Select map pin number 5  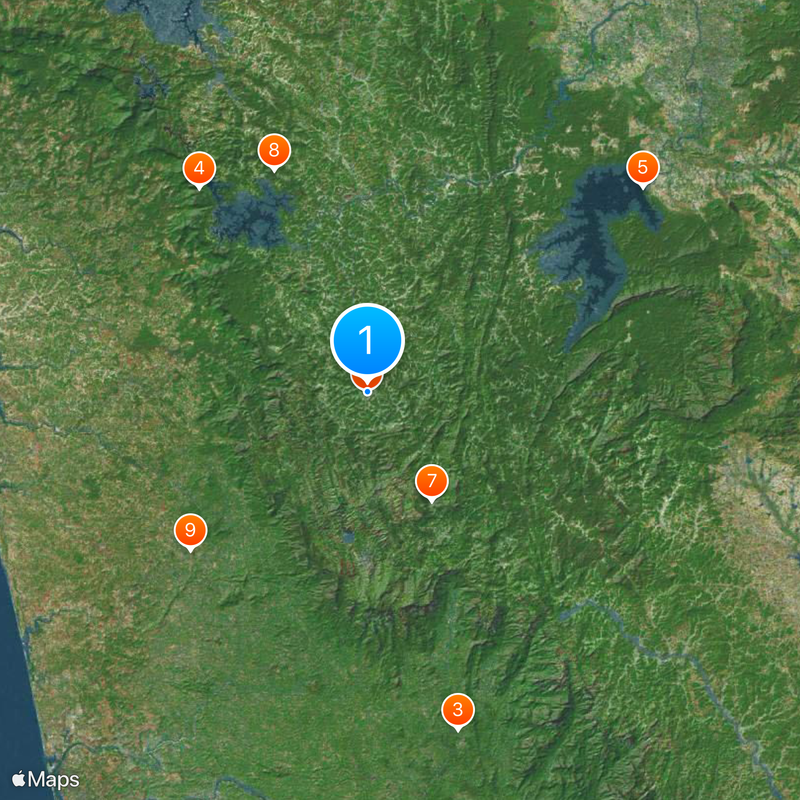pyautogui.click(x=642, y=167)
